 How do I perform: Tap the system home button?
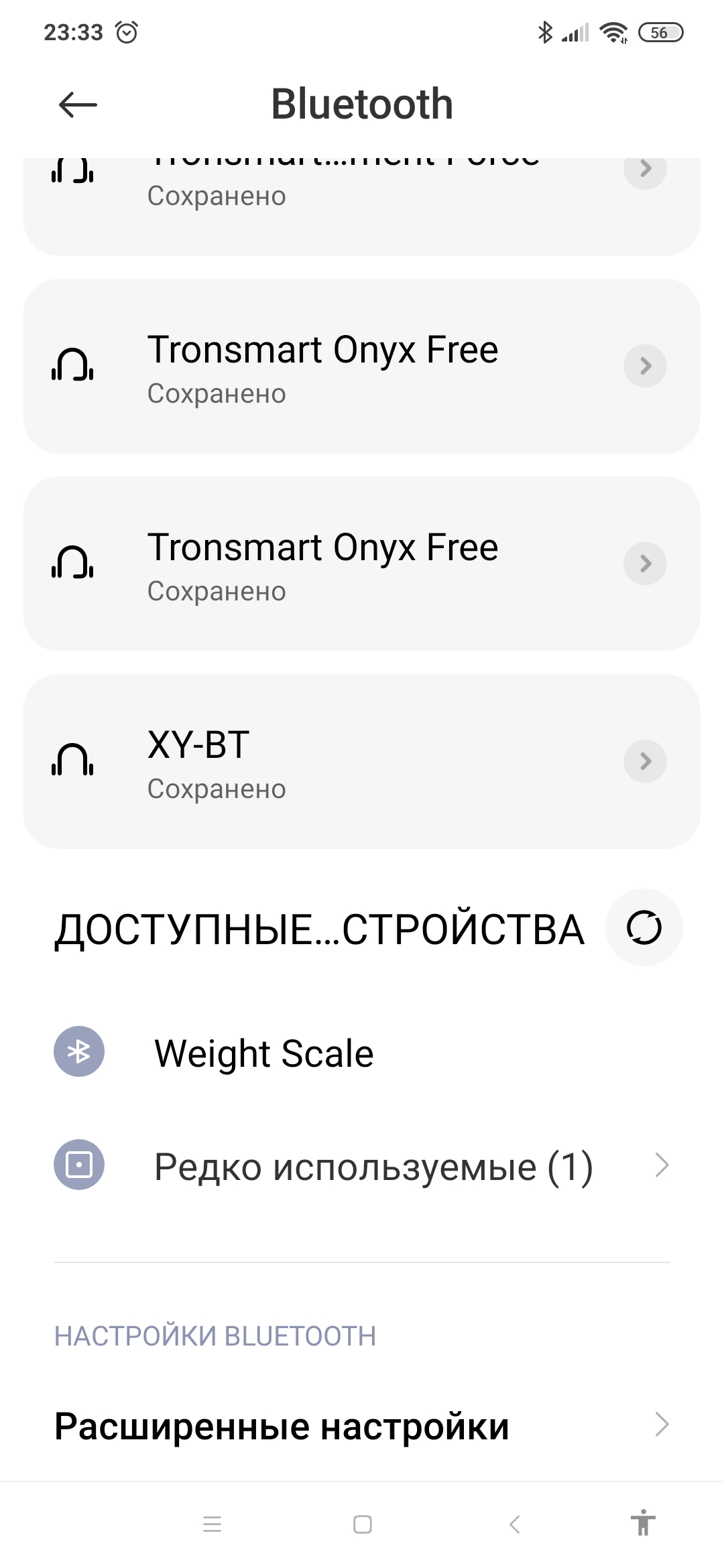click(x=363, y=1525)
